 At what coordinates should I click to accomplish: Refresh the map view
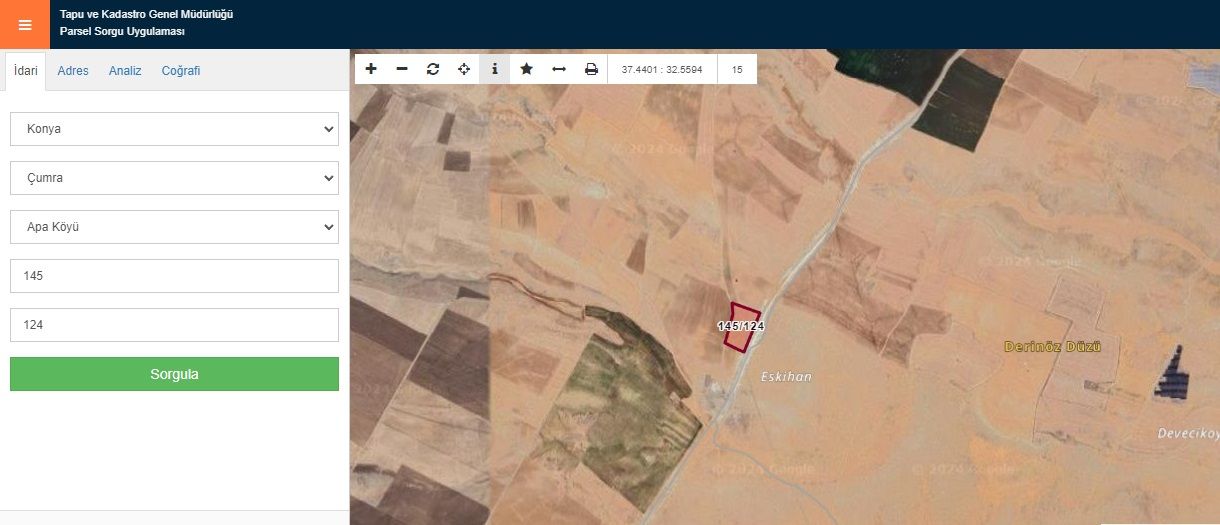433,69
